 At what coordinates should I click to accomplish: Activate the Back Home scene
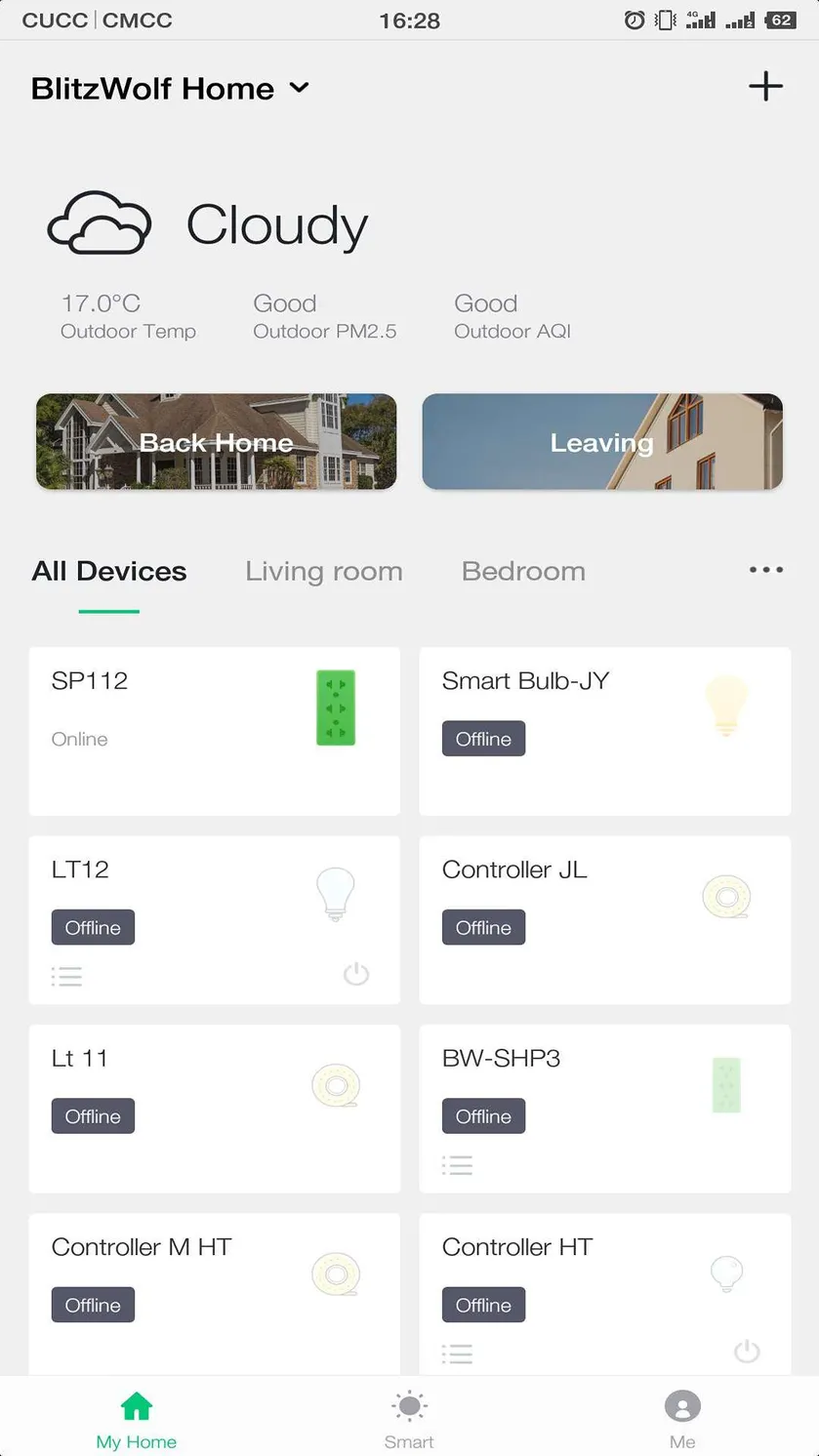217,442
